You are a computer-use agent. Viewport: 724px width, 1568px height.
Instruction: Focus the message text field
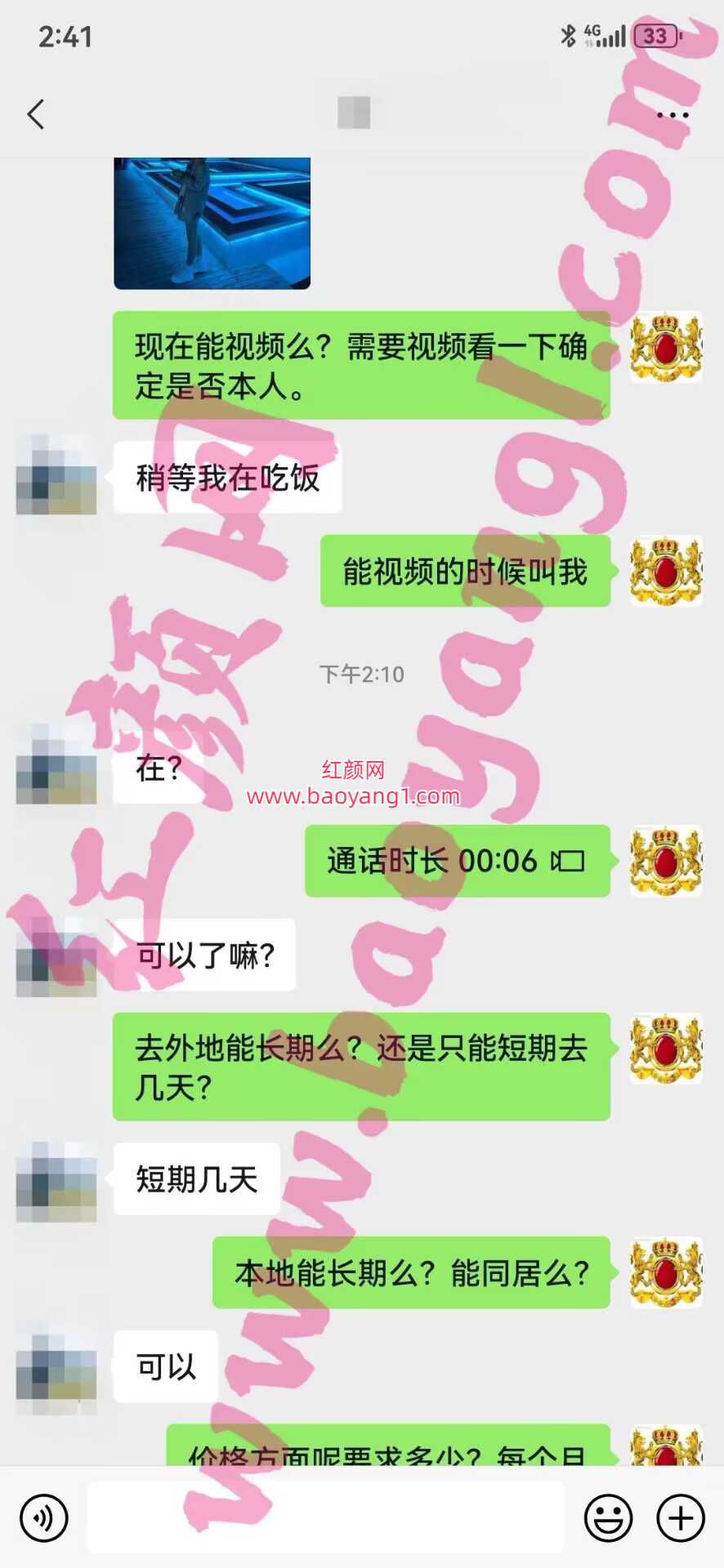[325, 1517]
